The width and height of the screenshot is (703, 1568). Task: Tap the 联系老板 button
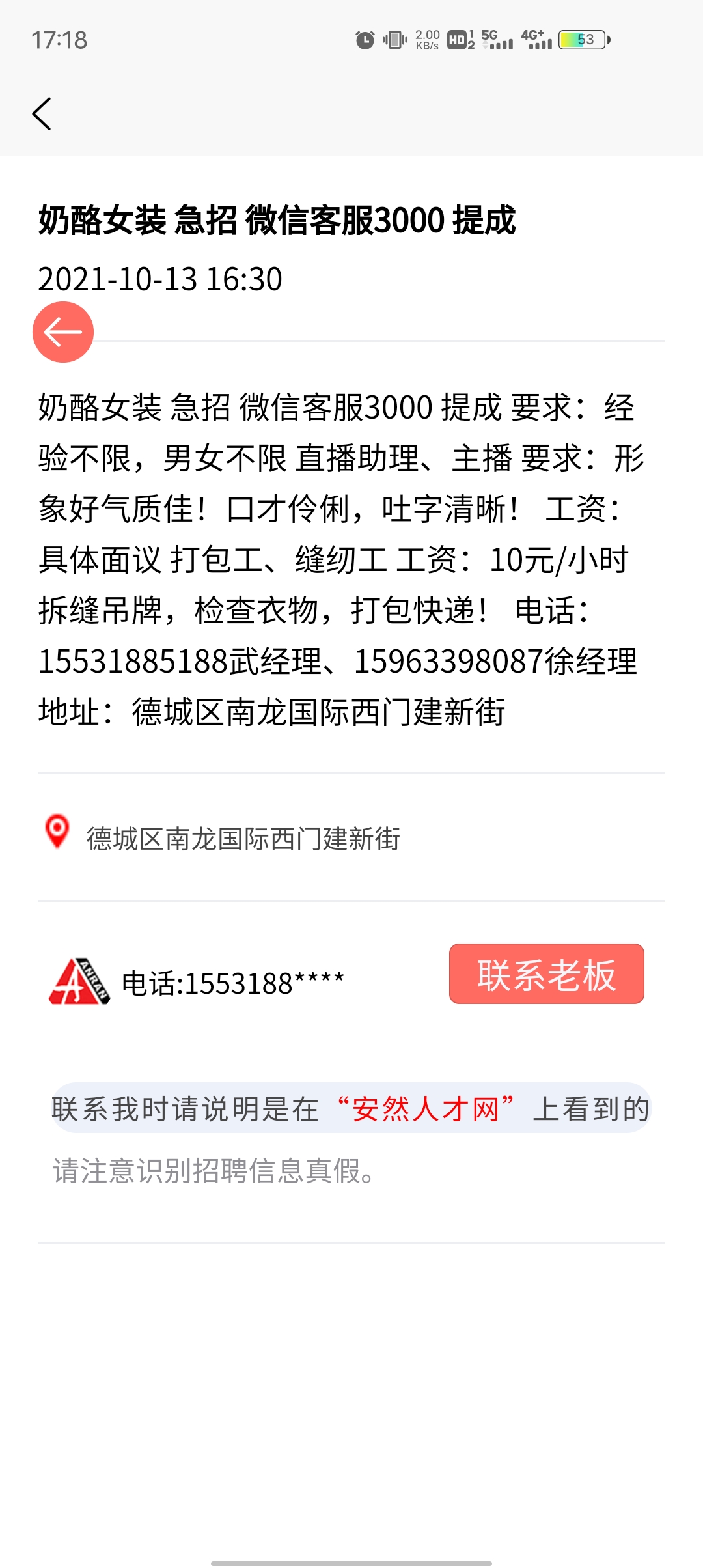(x=547, y=973)
